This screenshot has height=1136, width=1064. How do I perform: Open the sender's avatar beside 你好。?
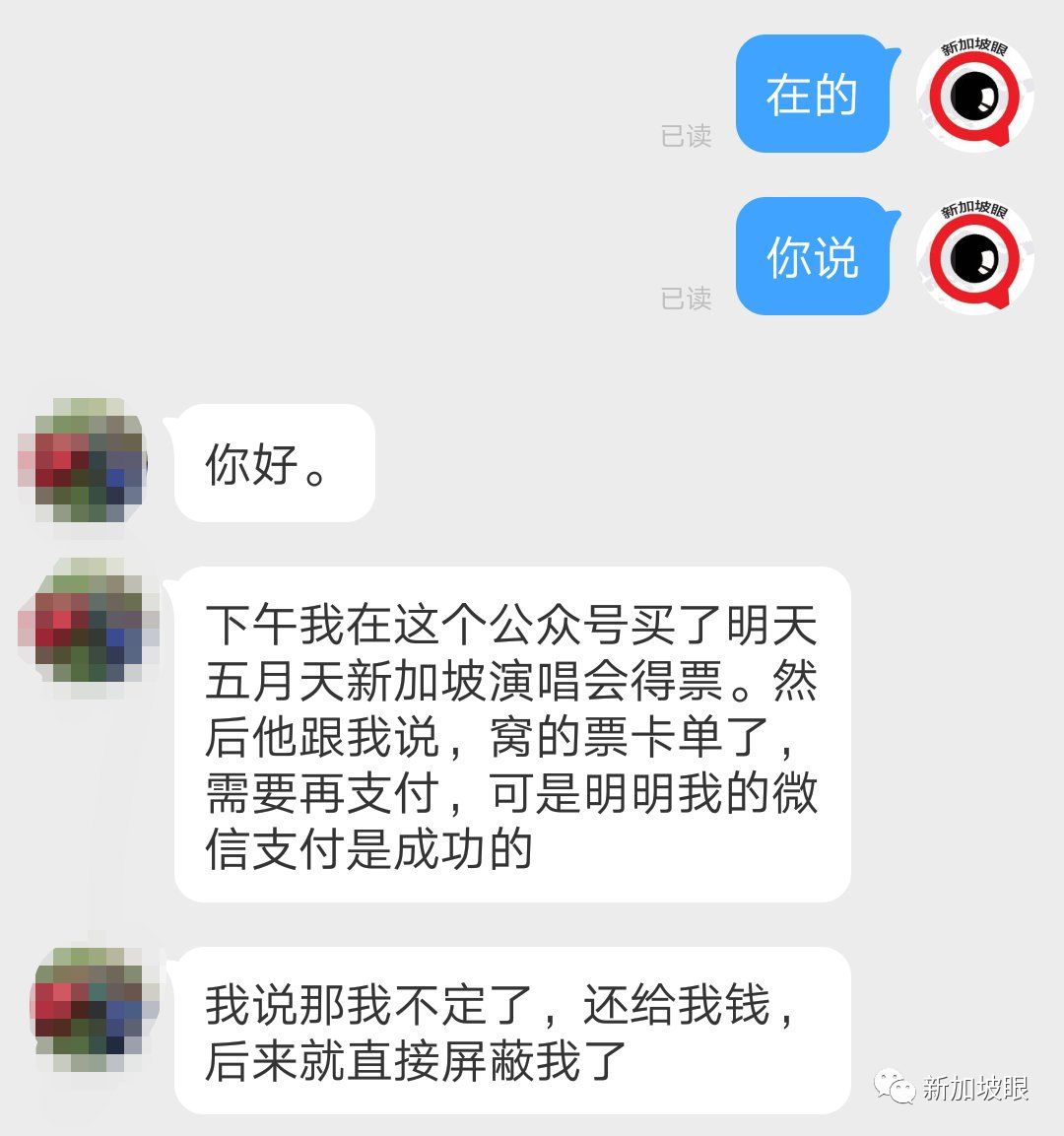point(83,461)
